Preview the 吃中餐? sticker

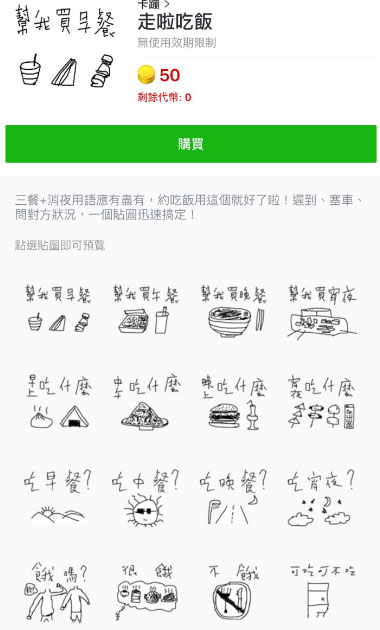(145, 498)
